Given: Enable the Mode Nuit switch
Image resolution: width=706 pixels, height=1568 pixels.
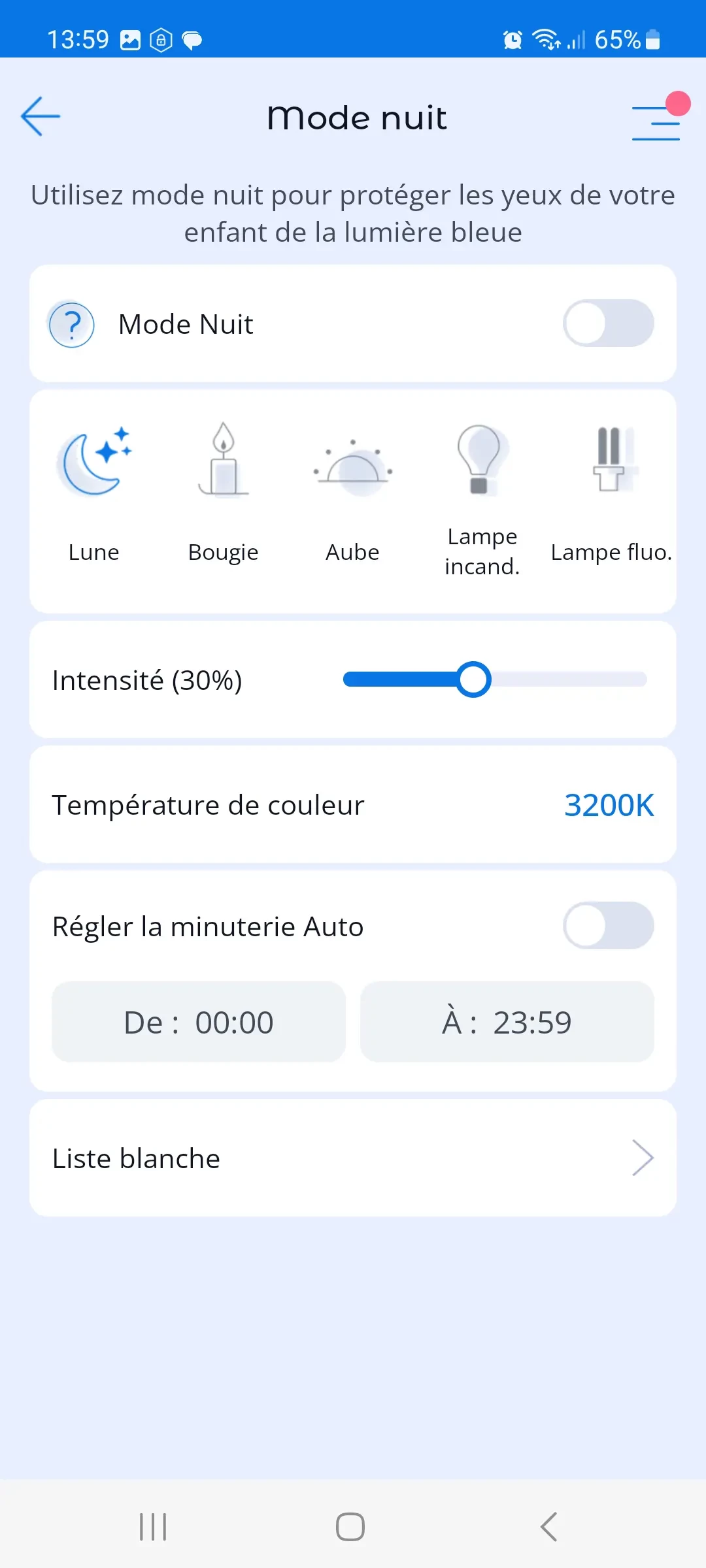Looking at the screenshot, I should click(608, 323).
